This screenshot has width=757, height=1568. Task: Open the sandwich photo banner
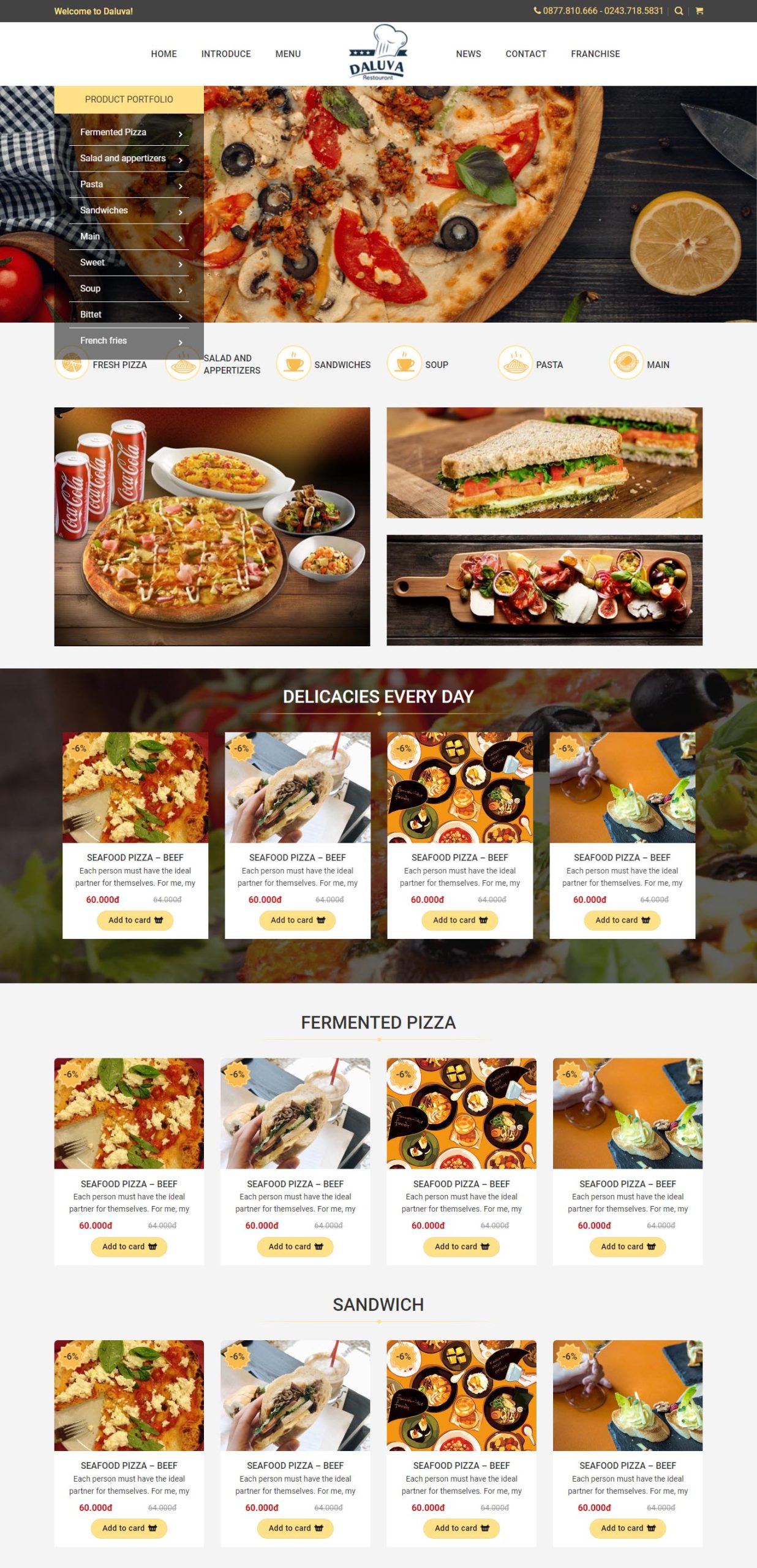(x=544, y=463)
